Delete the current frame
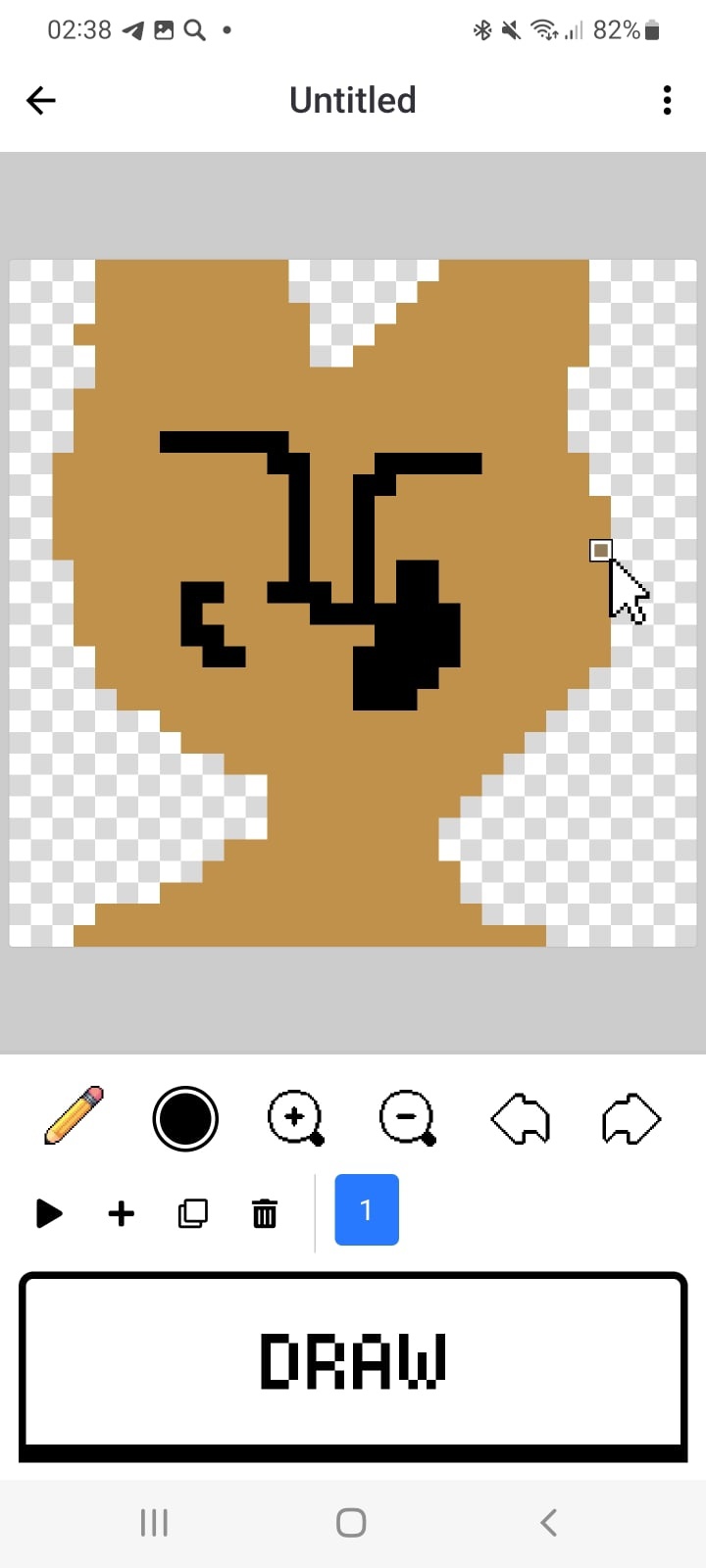The width and height of the screenshot is (706, 1568). click(265, 1213)
